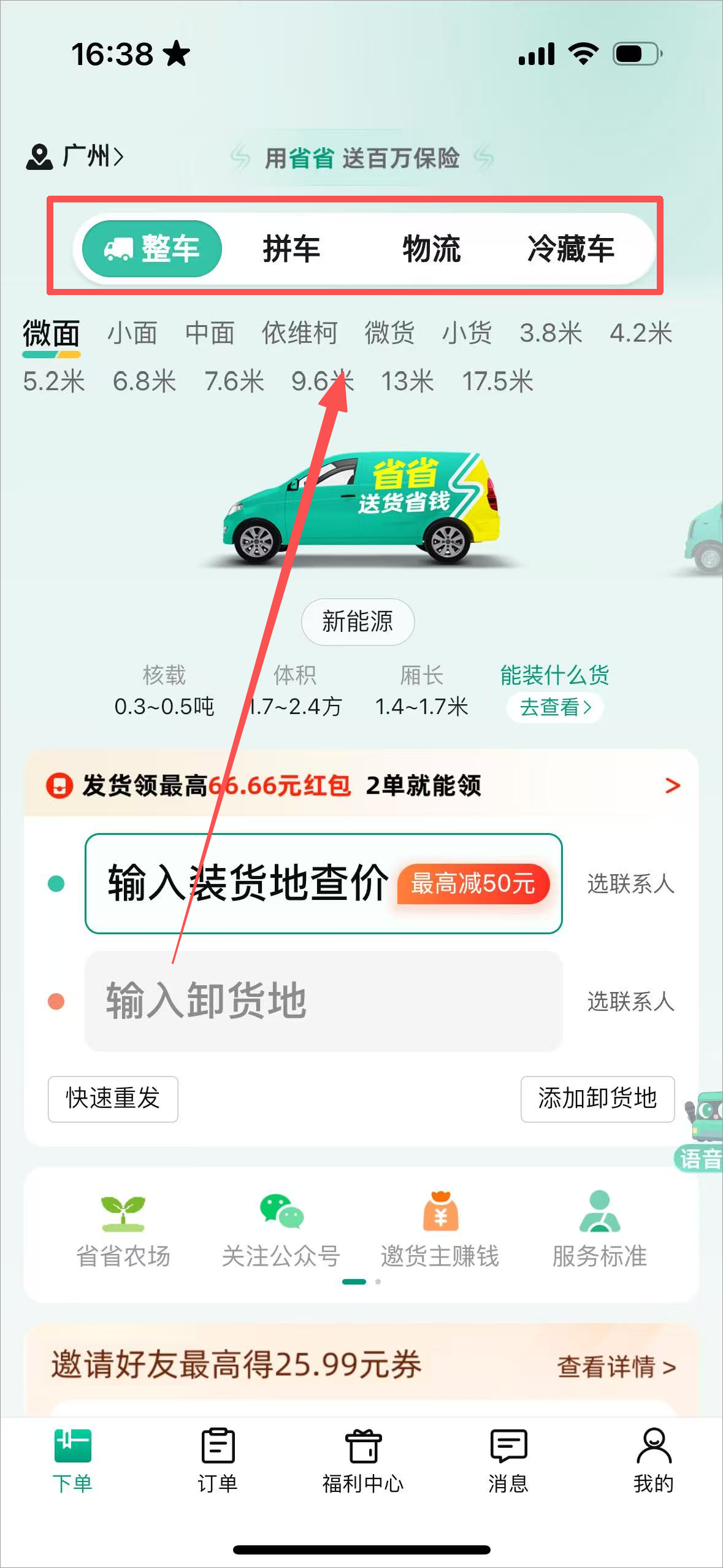Choose the 17.5米 truck option
This screenshot has height=1568, width=723.
(497, 382)
